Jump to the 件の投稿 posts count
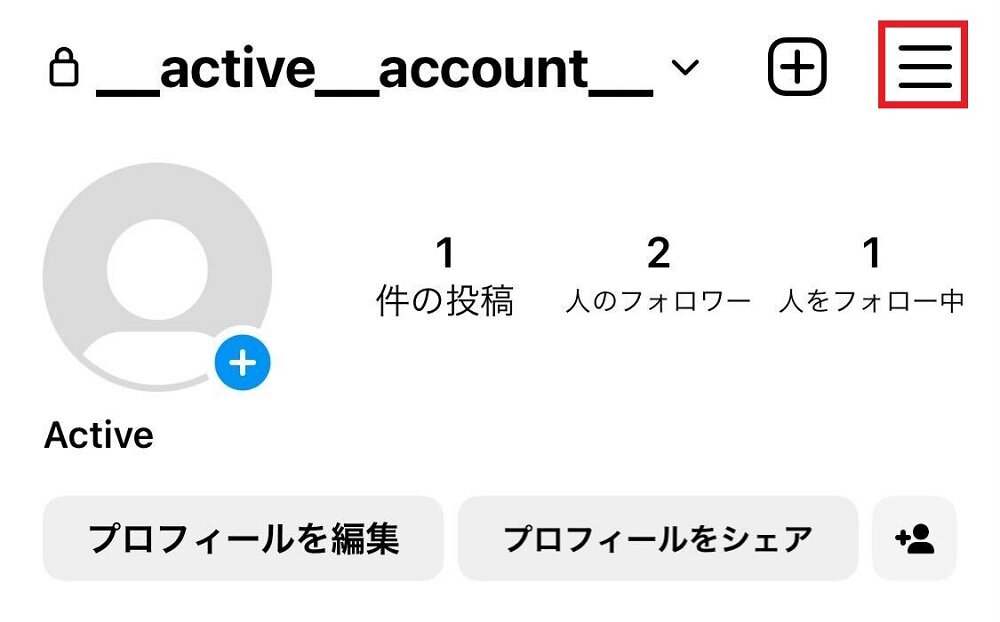The height and width of the screenshot is (622, 1000). point(445,275)
